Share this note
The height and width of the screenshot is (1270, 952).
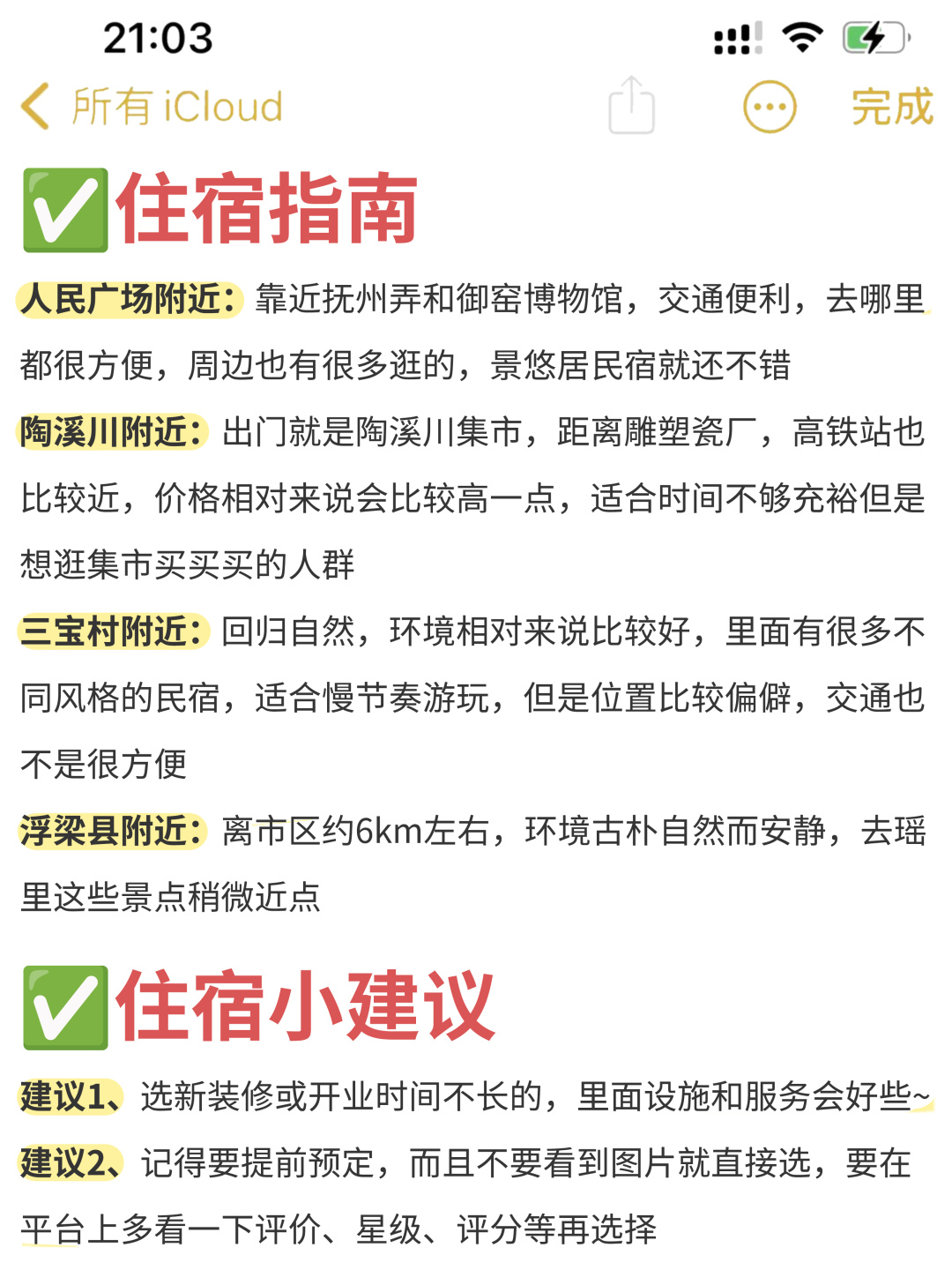click(x=631, y=106)
